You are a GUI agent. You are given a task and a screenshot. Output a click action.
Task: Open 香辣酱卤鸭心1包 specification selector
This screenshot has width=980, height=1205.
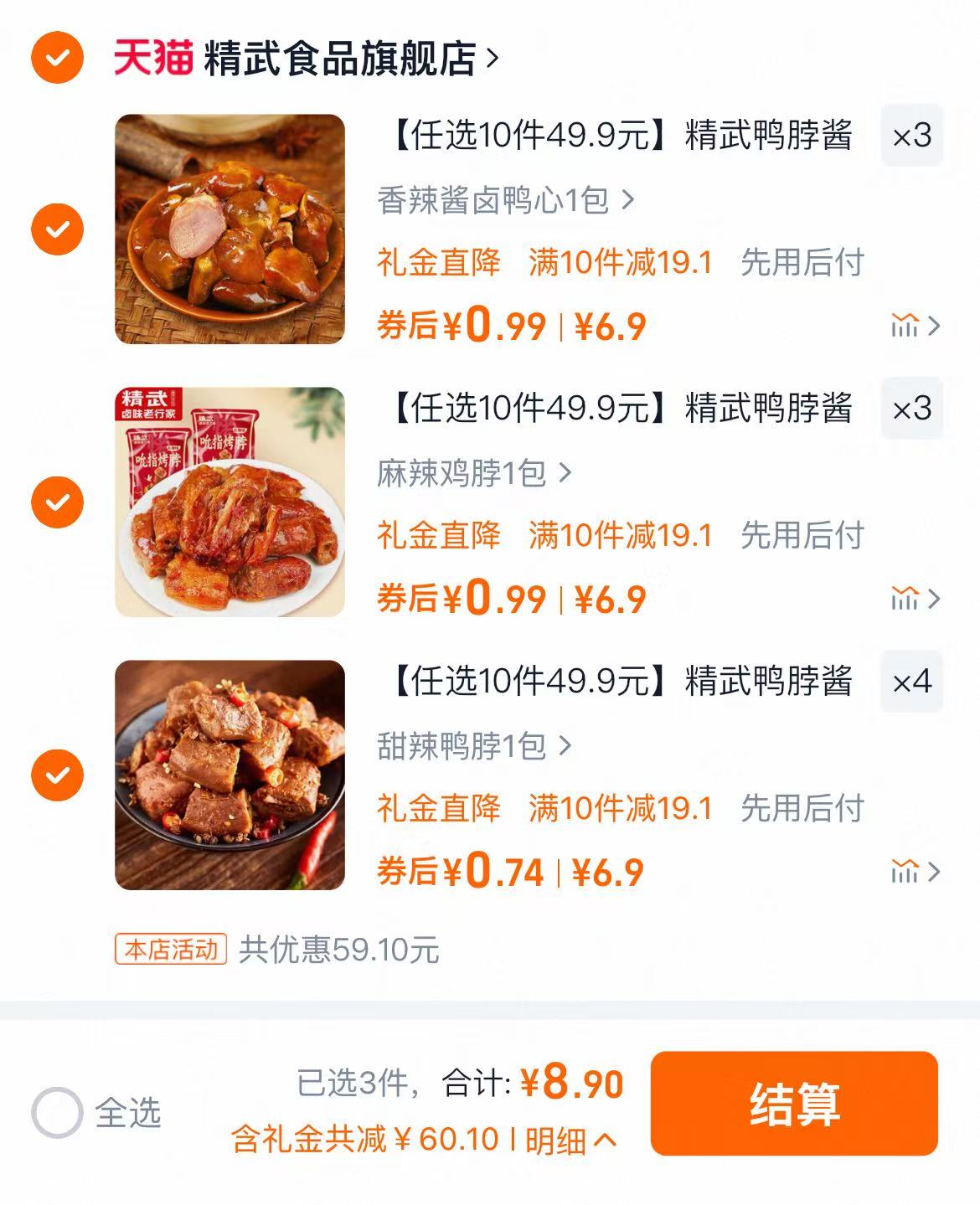click(503, 199)
